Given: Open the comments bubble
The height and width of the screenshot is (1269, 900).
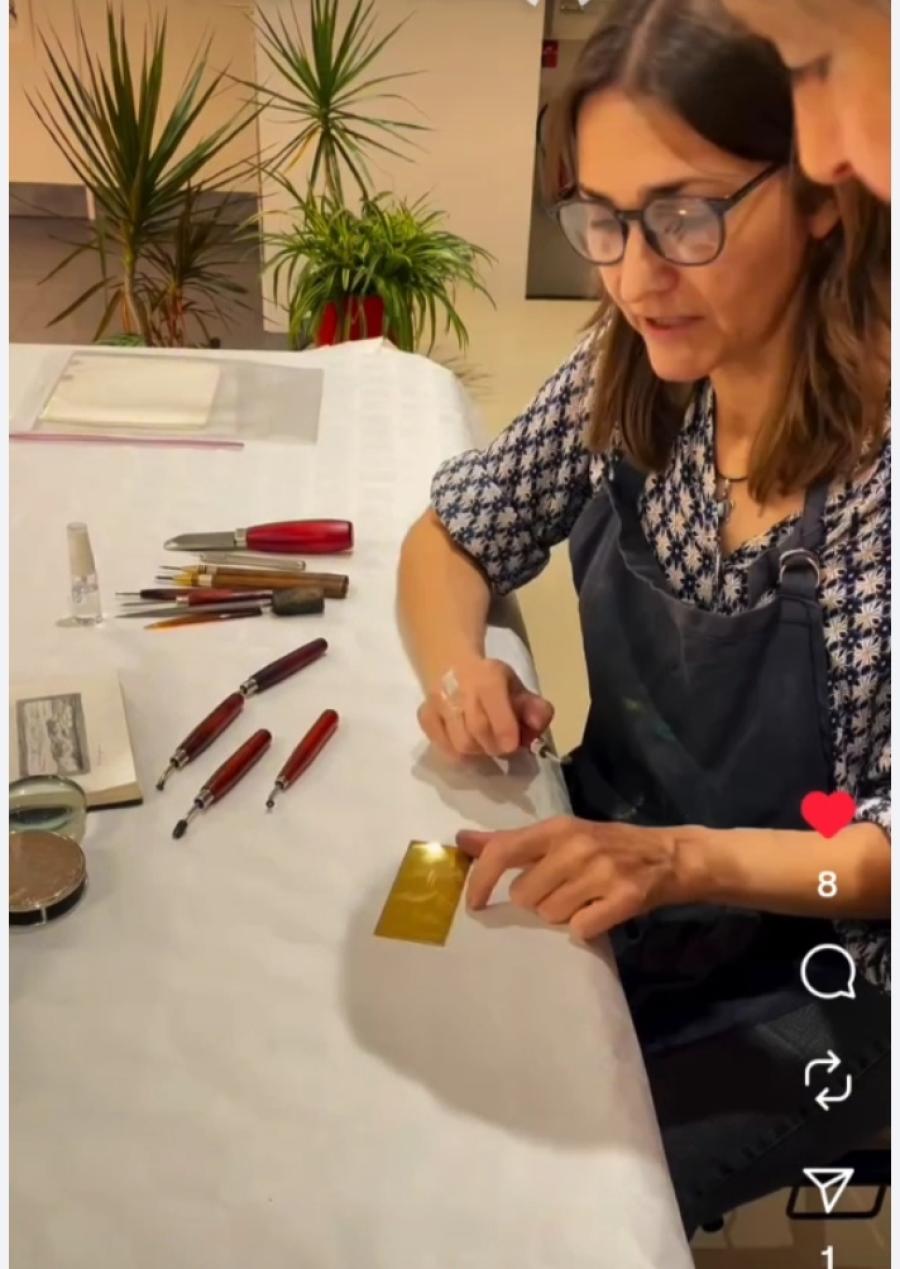Looking at the screenshot, I should coord(828,972).
